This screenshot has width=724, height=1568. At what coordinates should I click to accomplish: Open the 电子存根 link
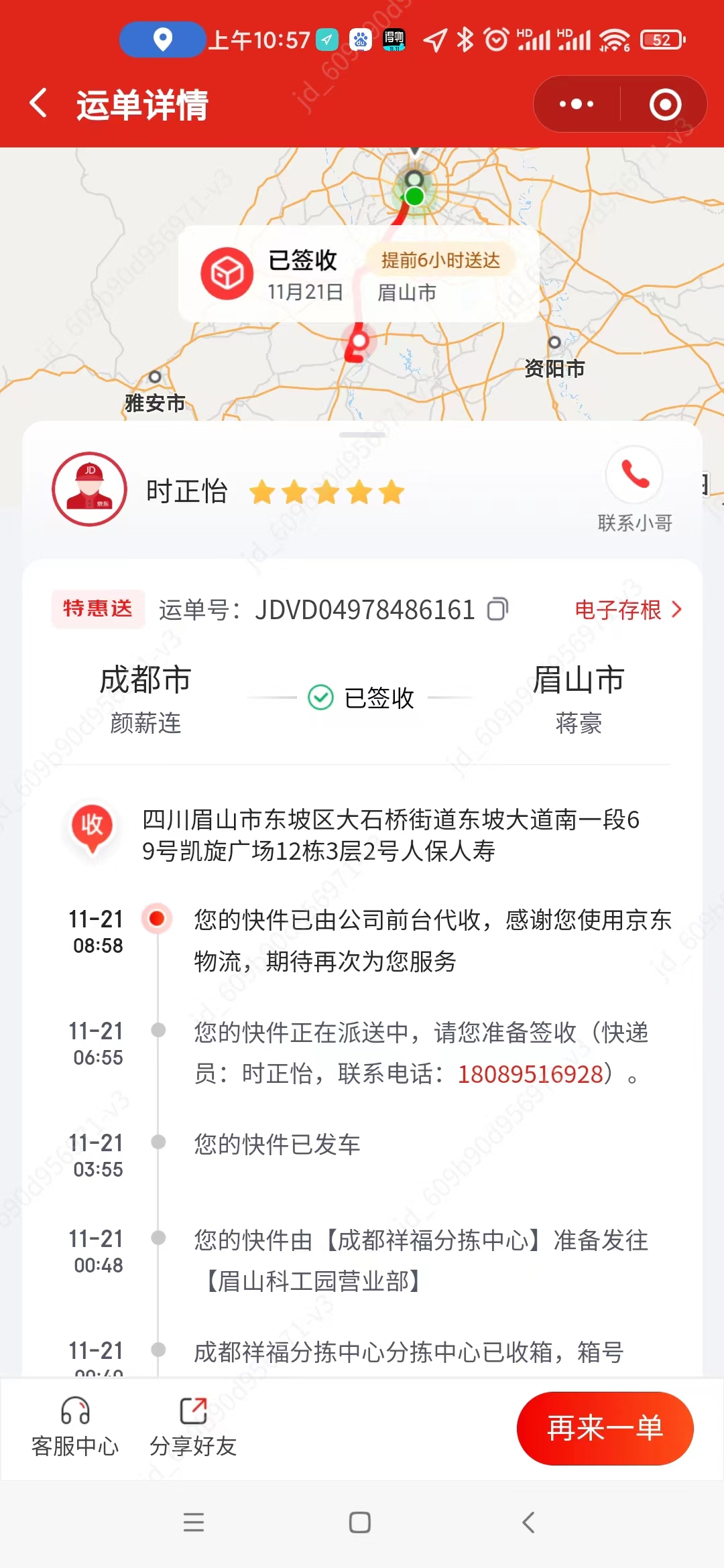point(628,610)
